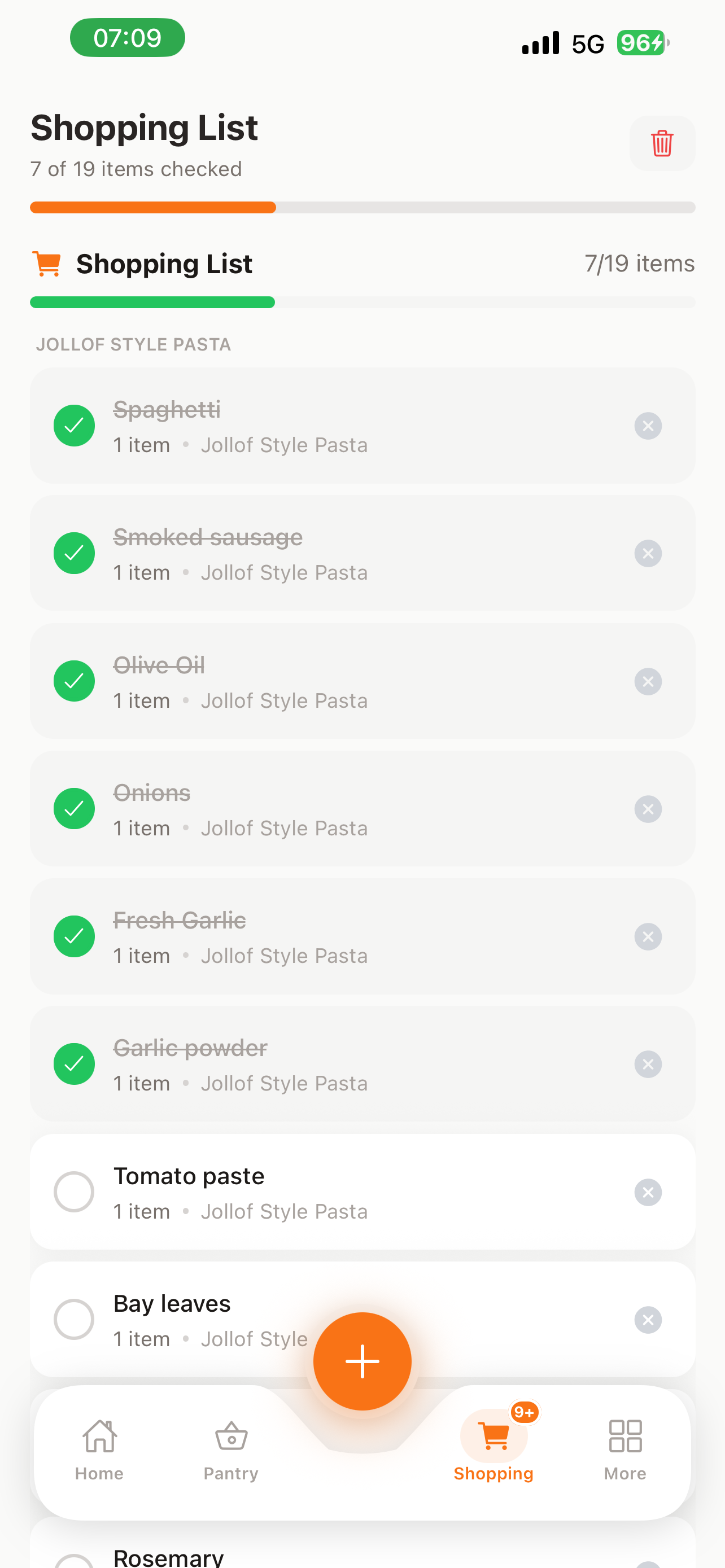Remove Tomato paste from the list
This screenshot has width=725, height=1568.
click(648, 1192)
